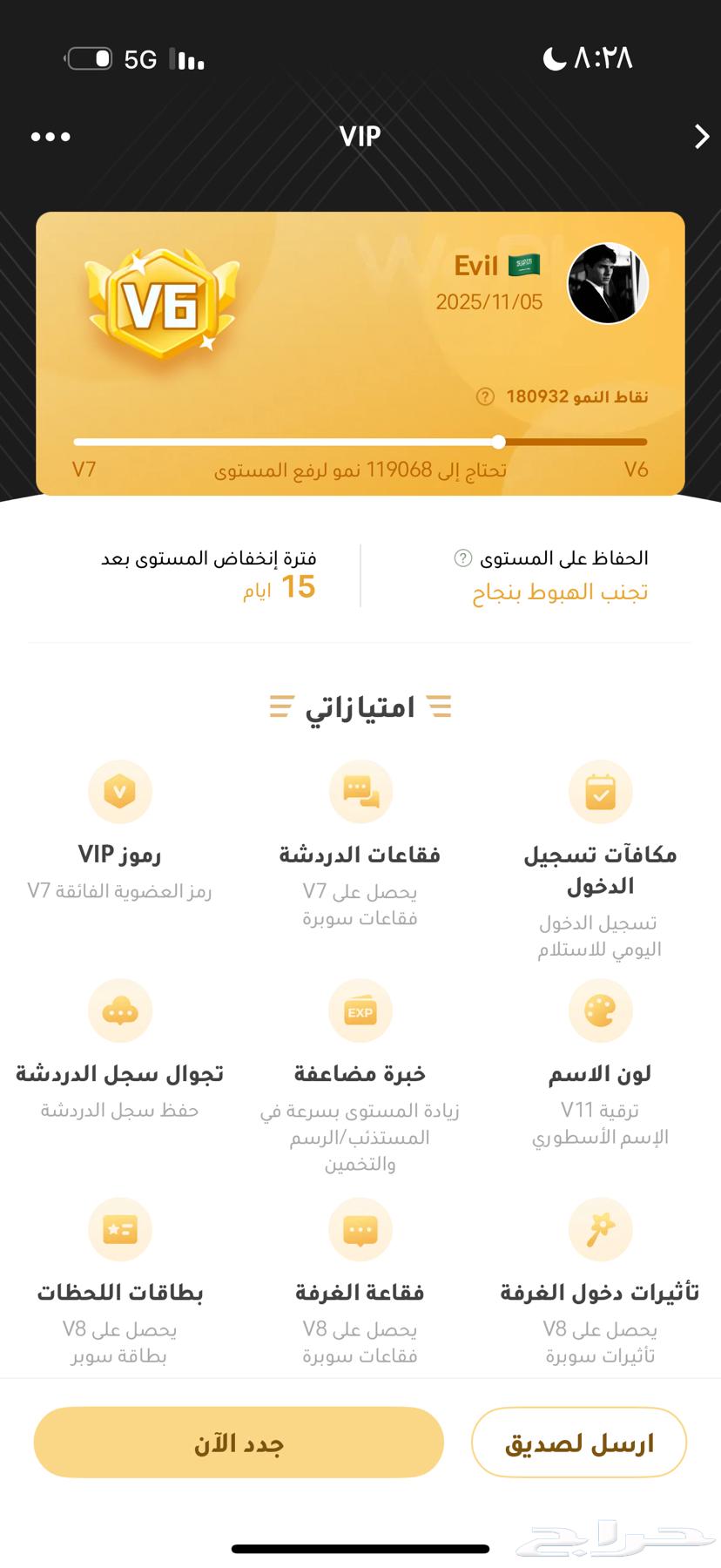Expand the امتيازاتي privileges section header
721x1568 pixels.
[360, 706]
